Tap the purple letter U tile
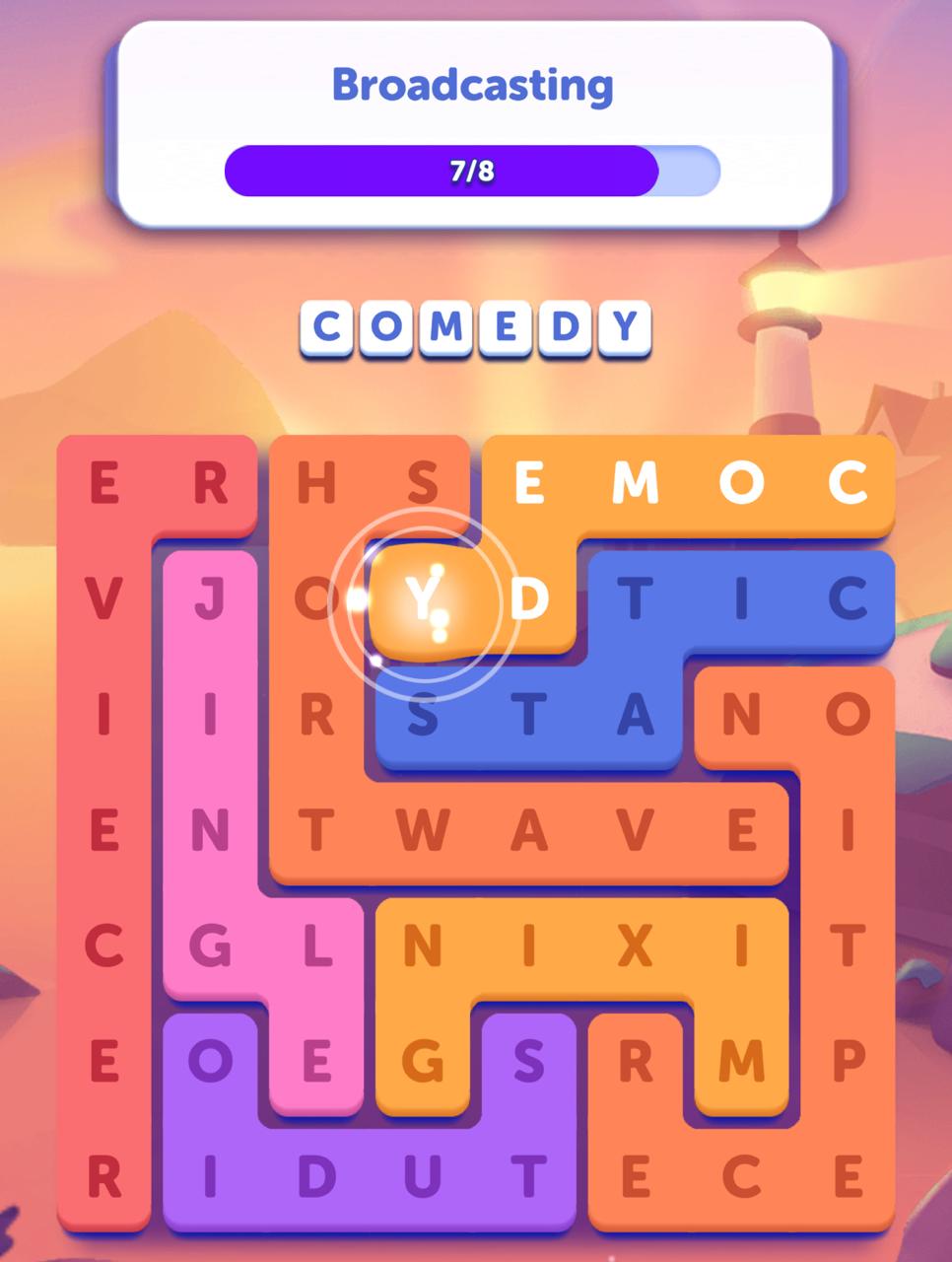This screenshot has width=952, height=1262. (x=422, y=1176)
